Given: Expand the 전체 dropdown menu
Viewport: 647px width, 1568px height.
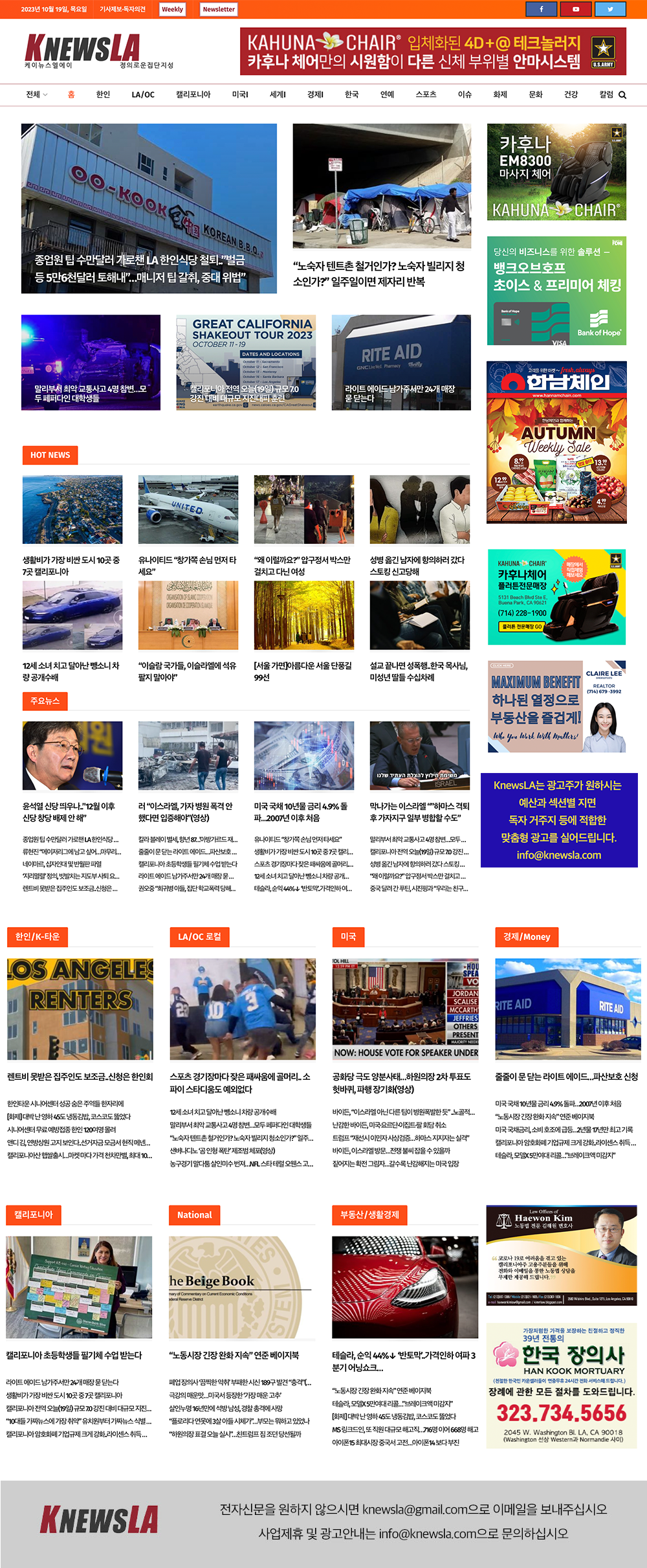Looking at the screenshot, I should (36, 95).
